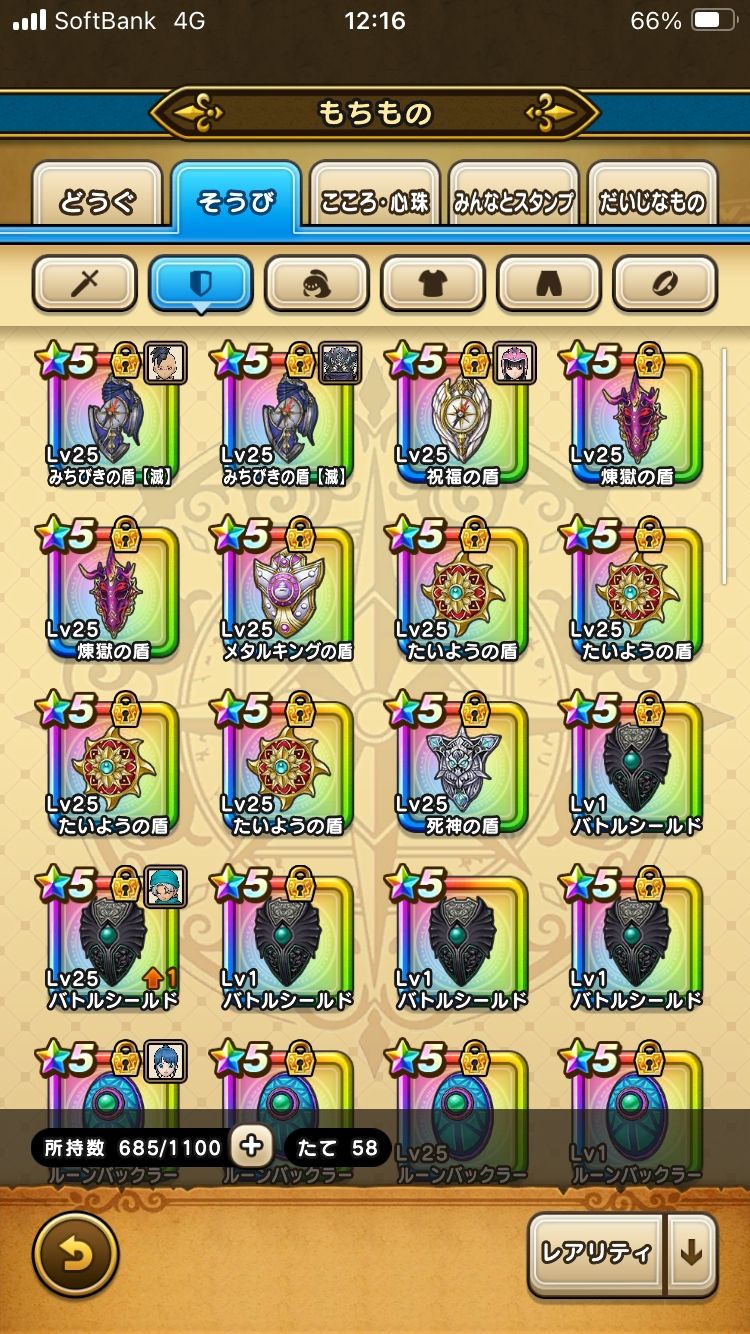Open the メタルキングの盾 item

pos(288,592)
